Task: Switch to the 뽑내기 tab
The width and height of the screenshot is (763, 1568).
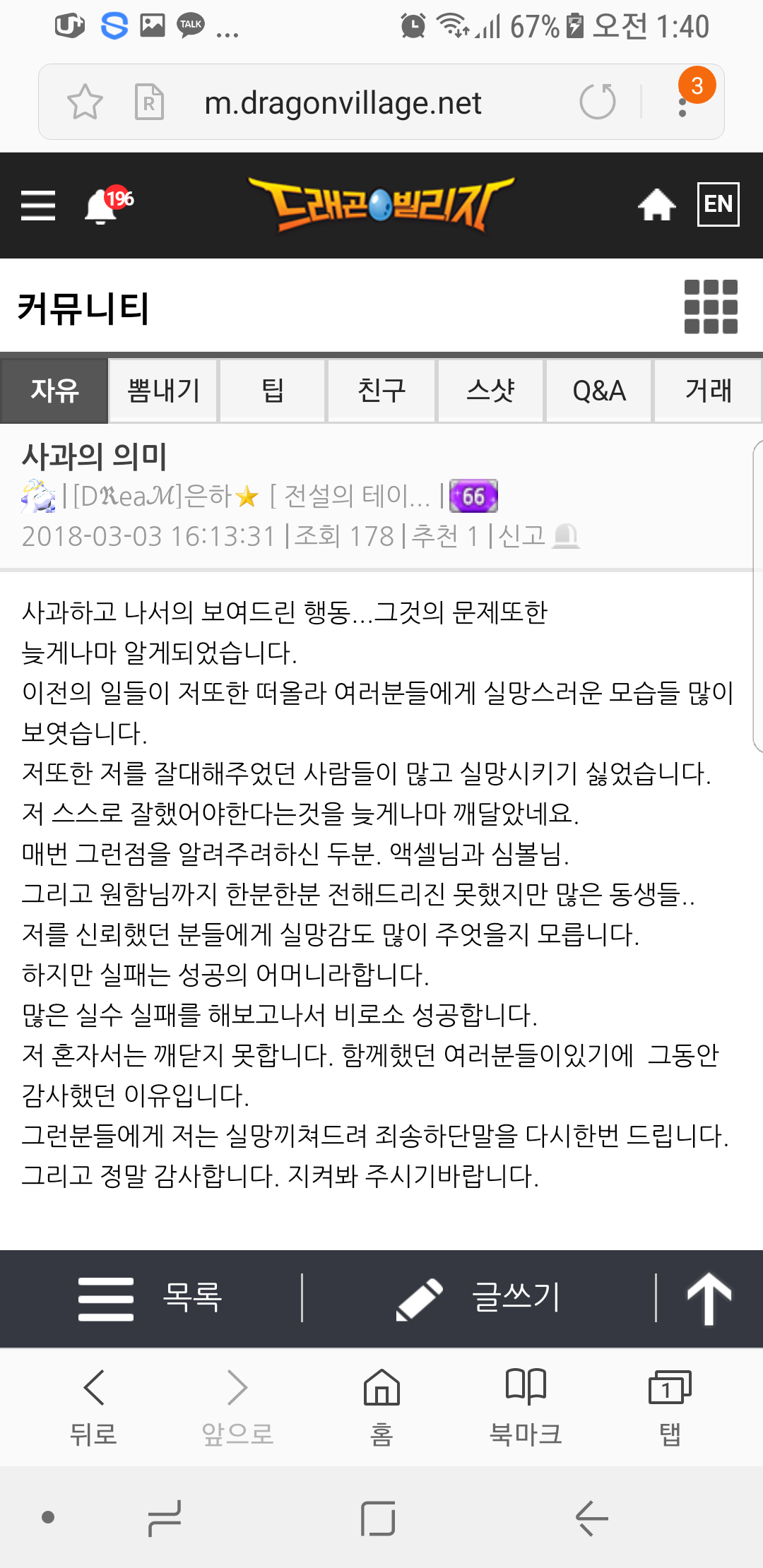Action: point(163,391)
